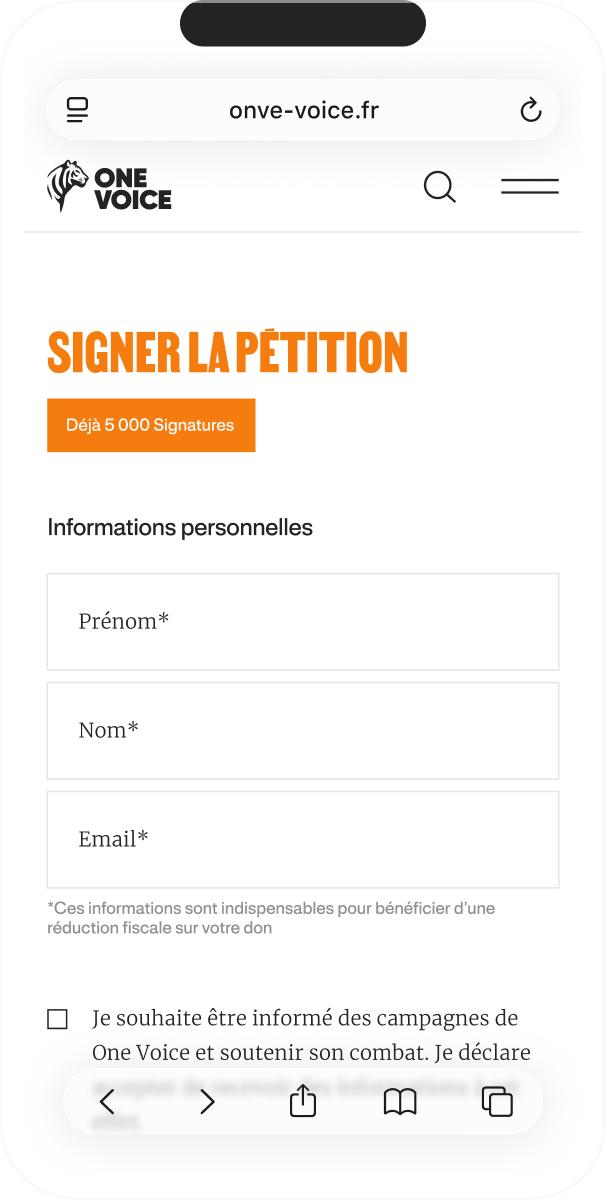
Task: Tap the Prénom text field
Action: click(x=302, y=622)
